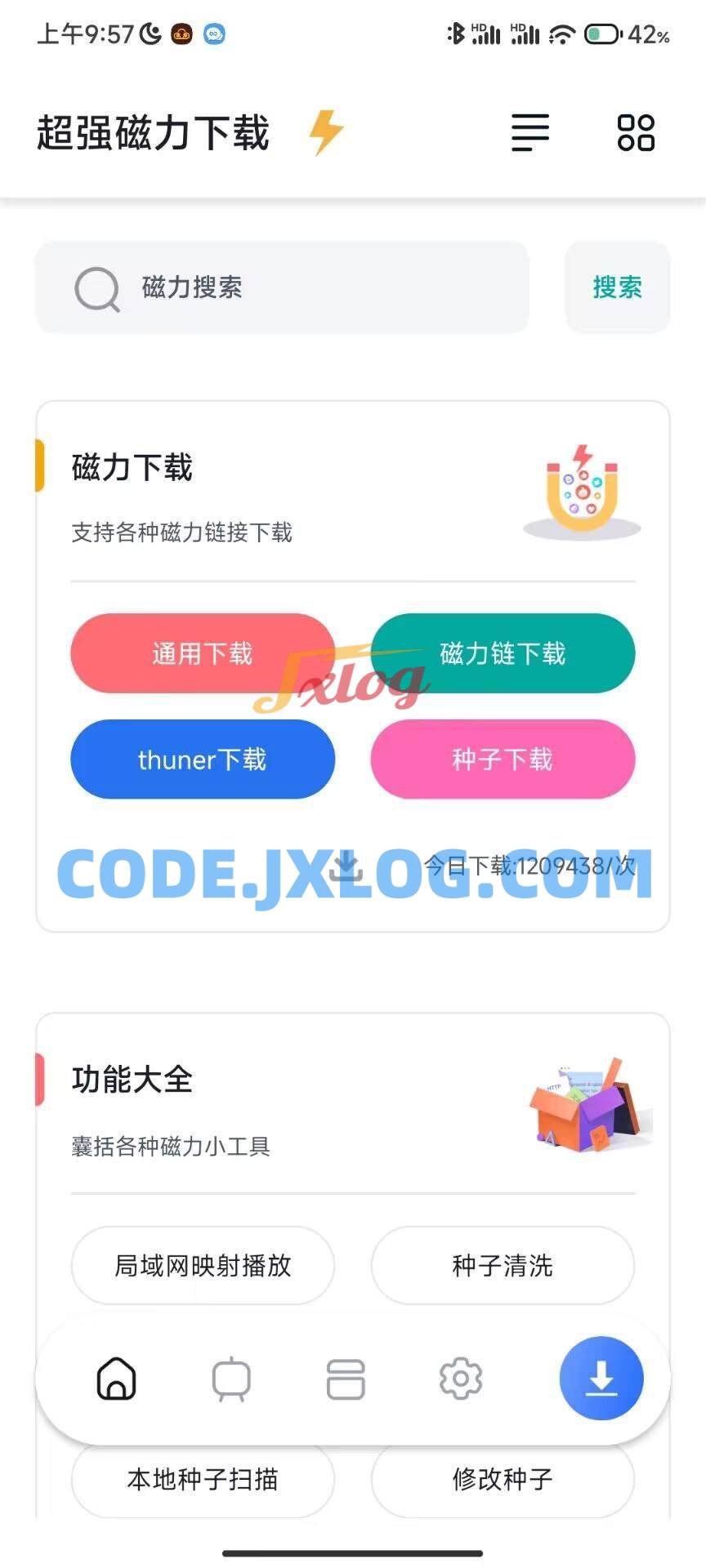Tap the 搜索 button

(x=617, y=287)
